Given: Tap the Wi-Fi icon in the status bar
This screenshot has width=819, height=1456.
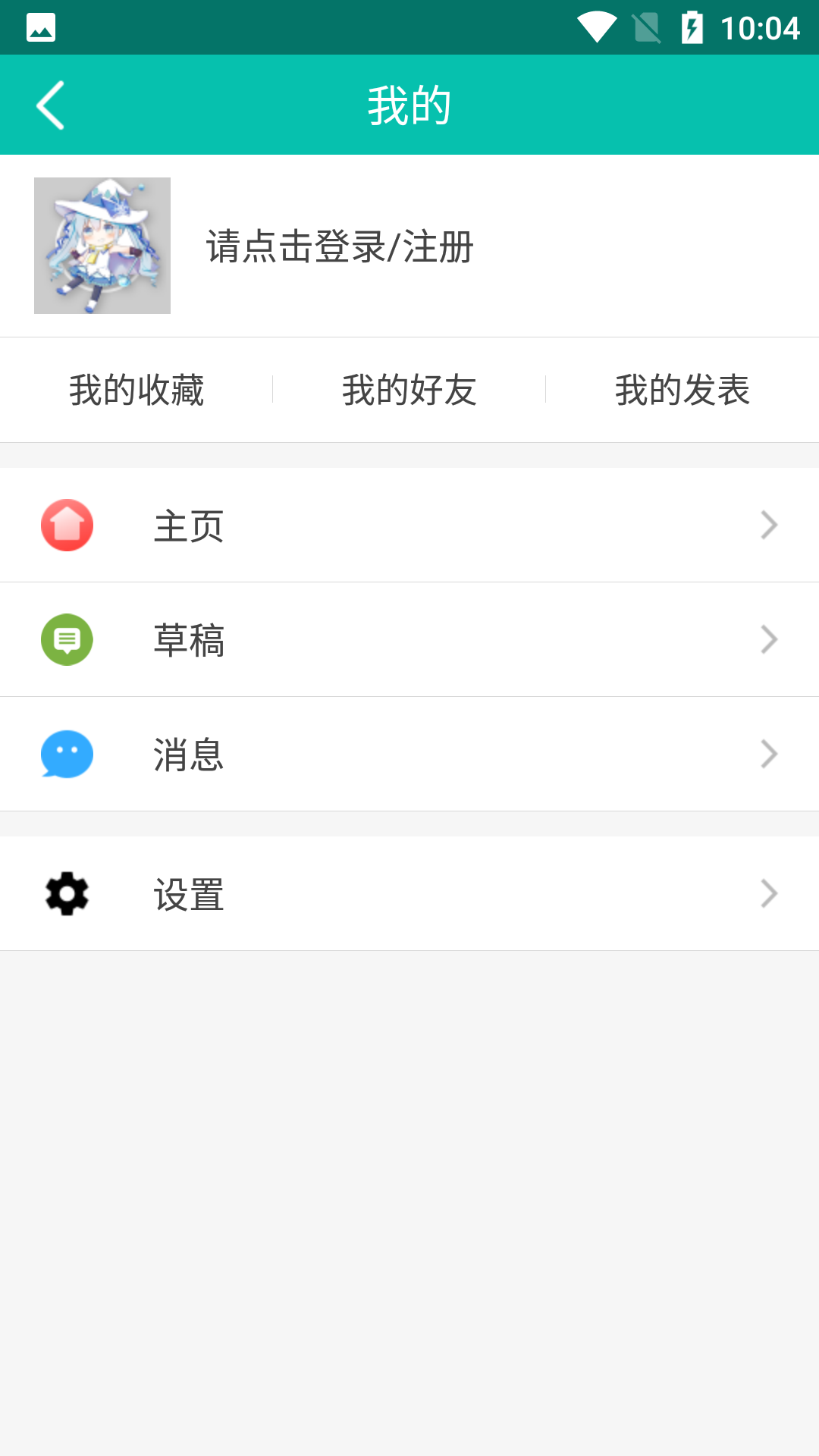Looking at the screenshot, I should [598, 27].
